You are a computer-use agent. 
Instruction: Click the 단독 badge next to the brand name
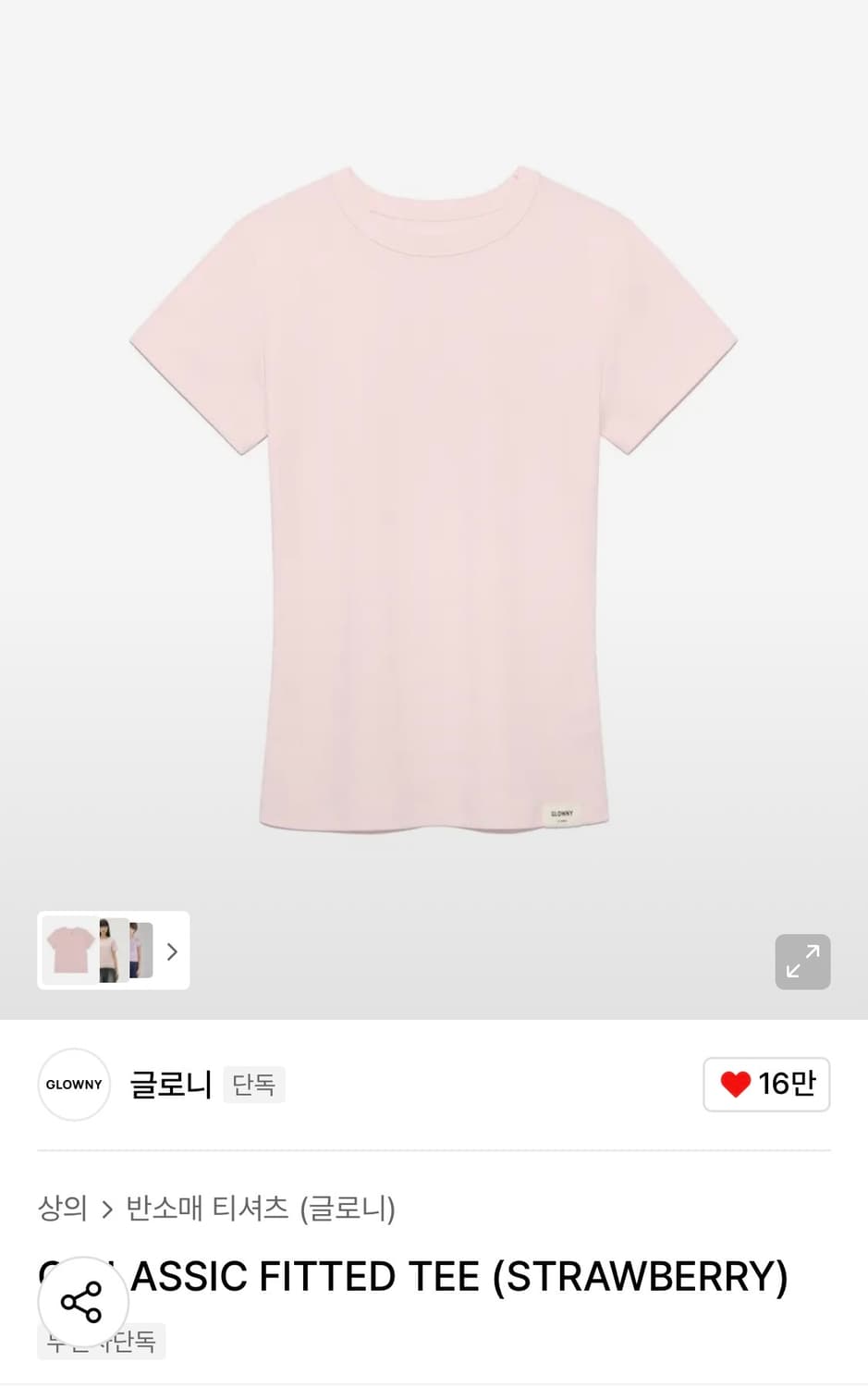253,1084
